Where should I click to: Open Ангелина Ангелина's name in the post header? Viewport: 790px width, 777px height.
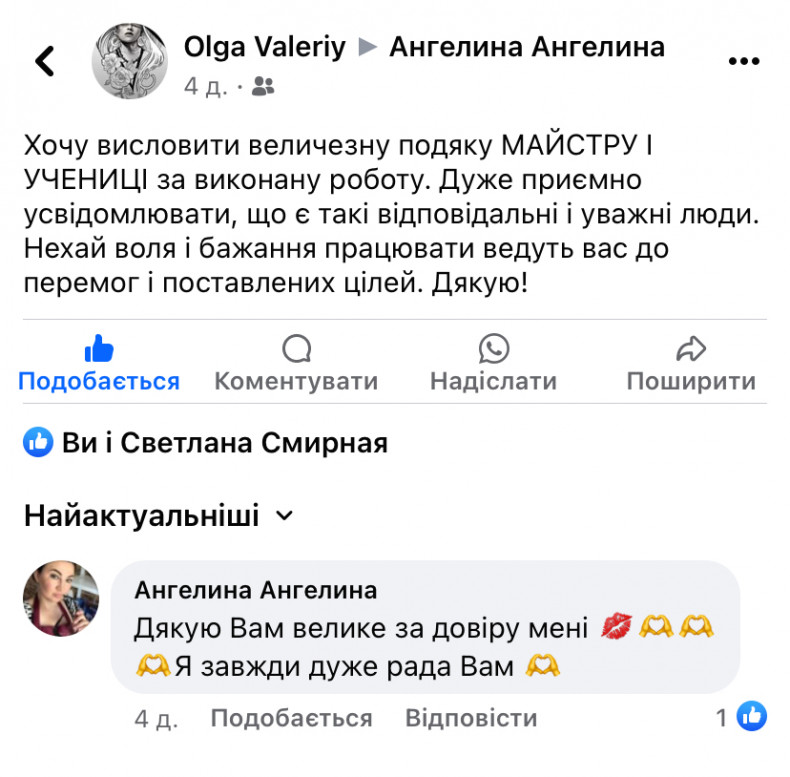(526, 46)
